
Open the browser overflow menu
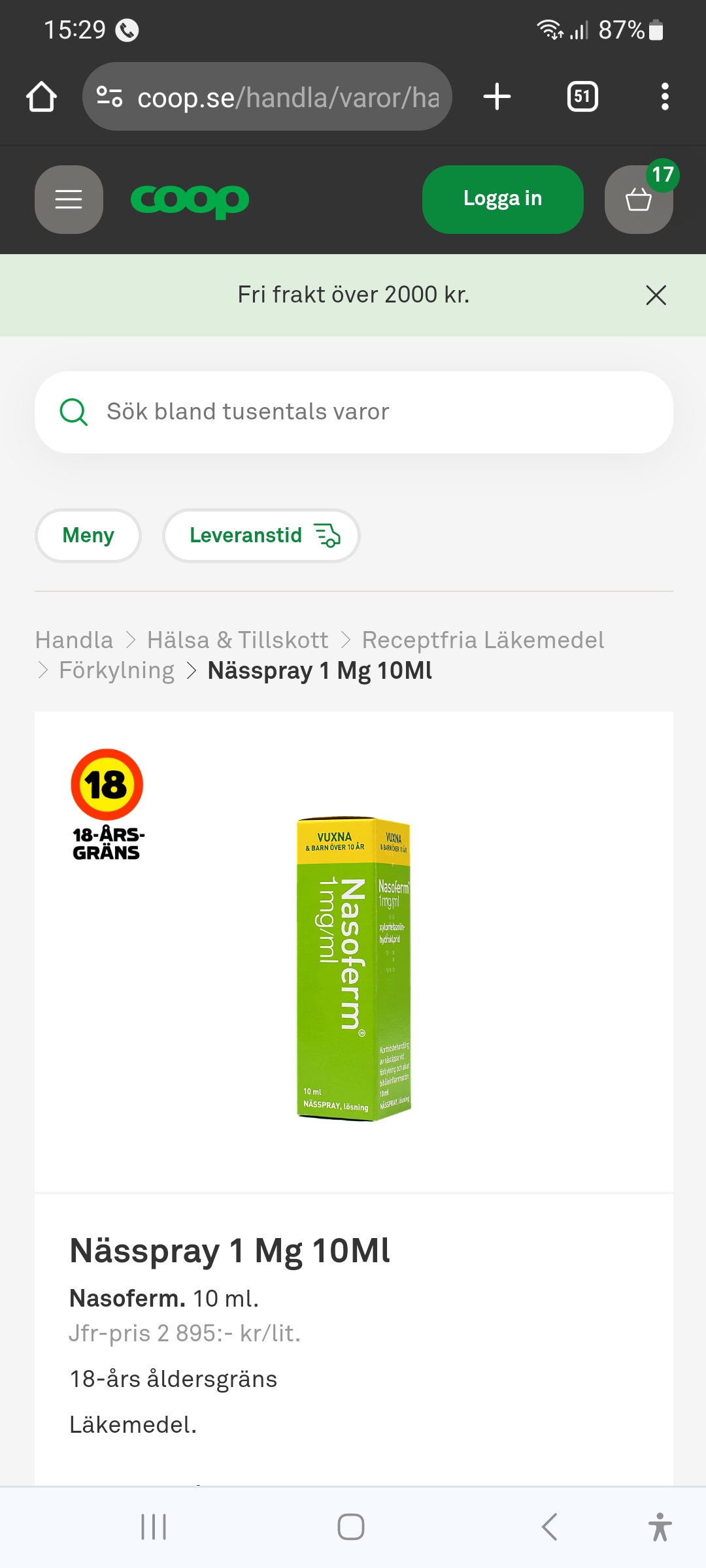click(664, 97)
